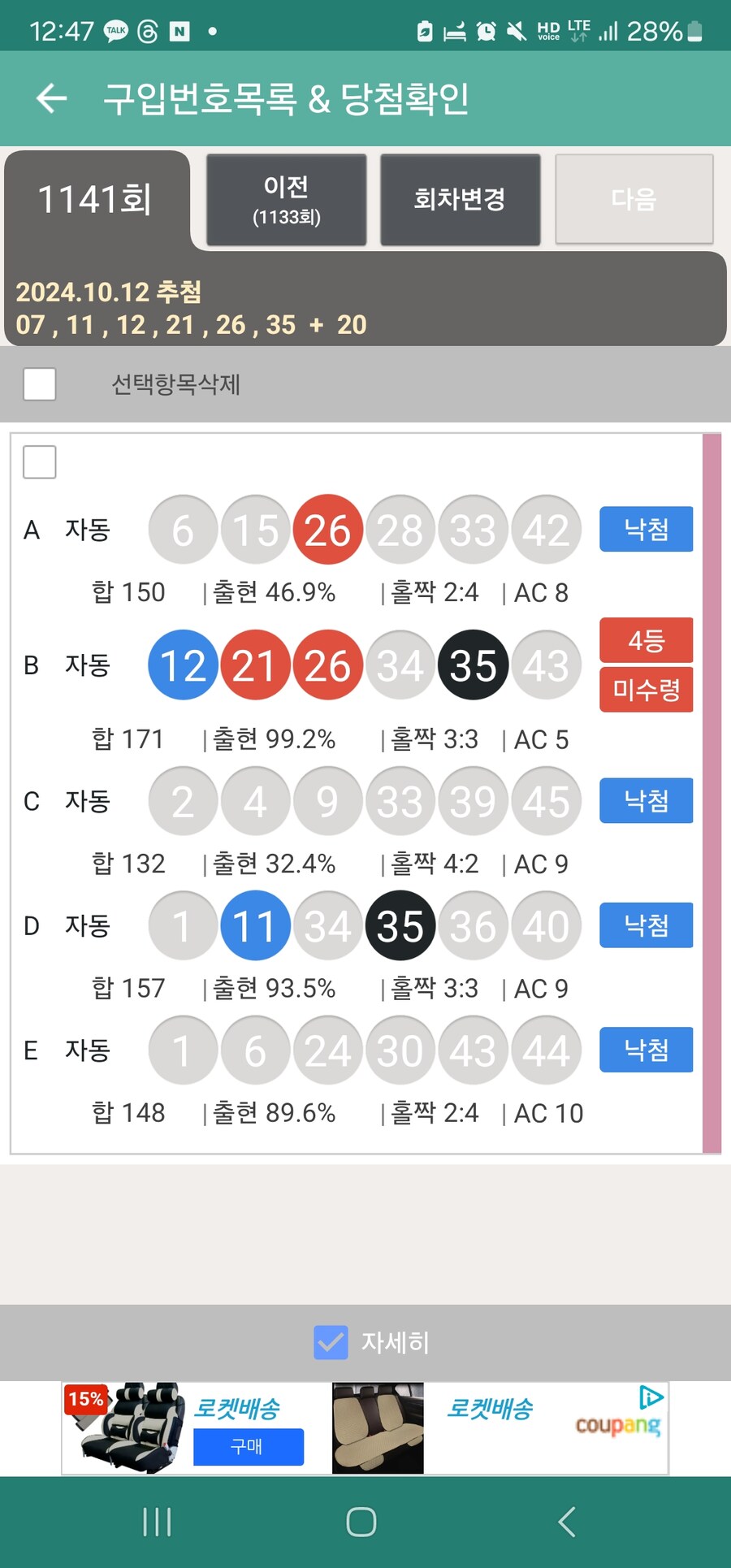The width and height of the screenshot is (731, 1568).
Task: Tap the blue ball 11 in row D
Action: click(254, 925)
